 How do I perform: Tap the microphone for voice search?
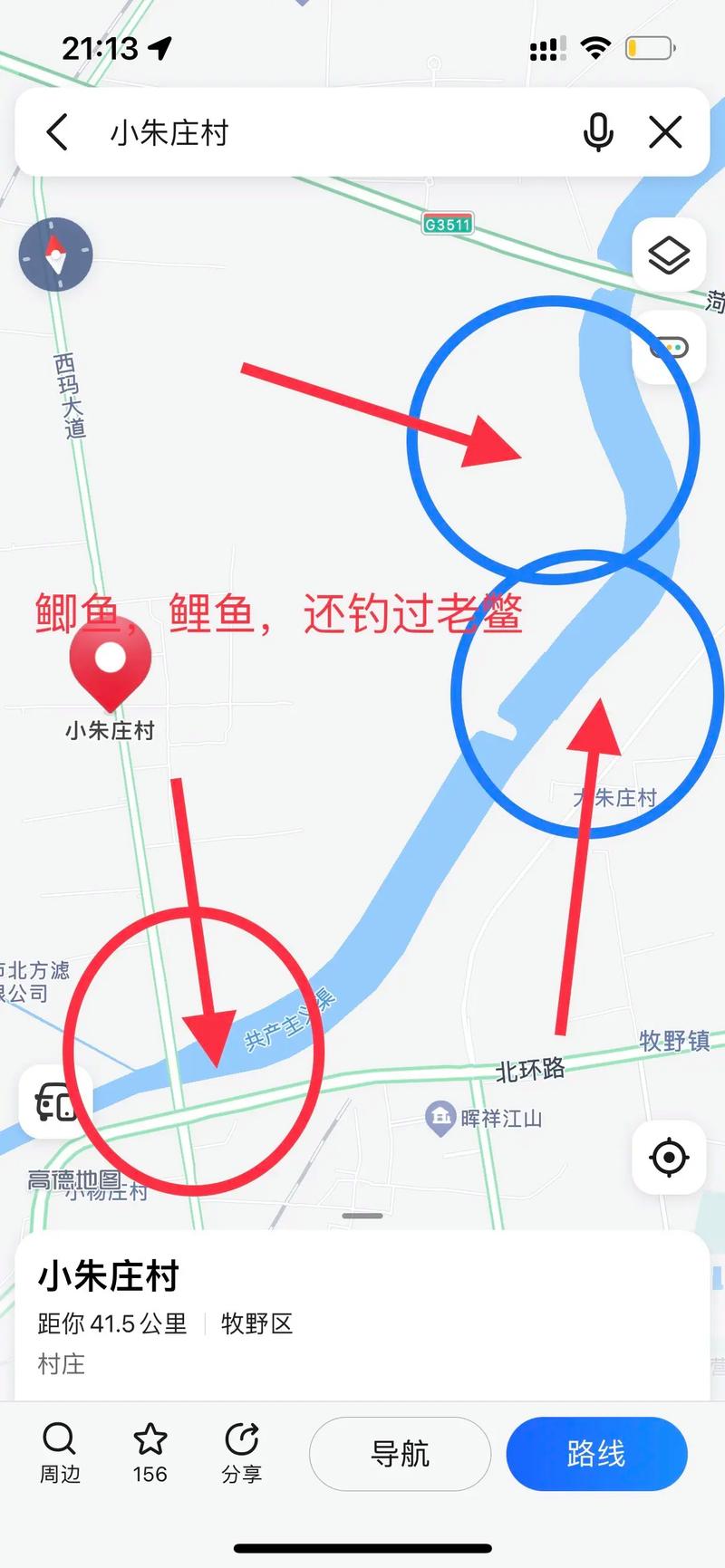598,132
